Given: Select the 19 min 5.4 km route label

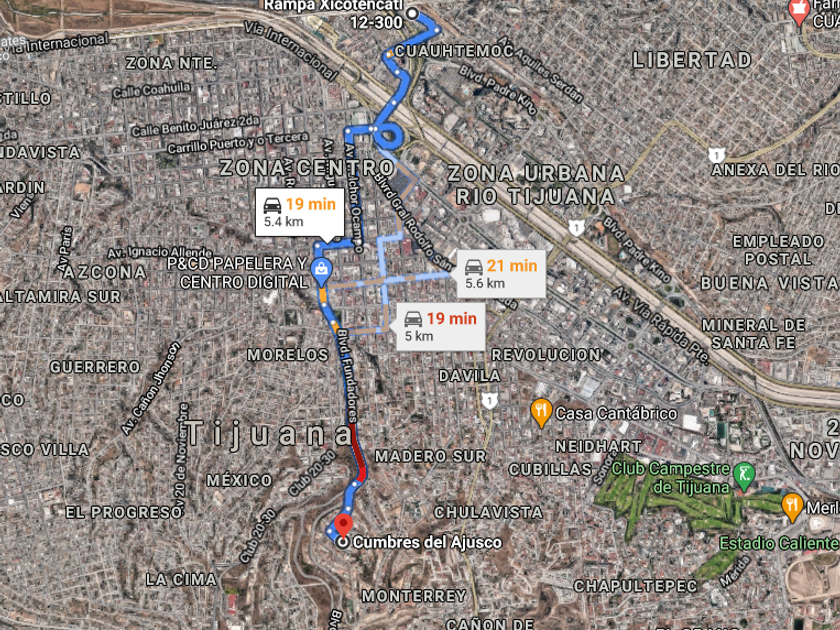Looking at the screenshot, I should click(300, 211).
